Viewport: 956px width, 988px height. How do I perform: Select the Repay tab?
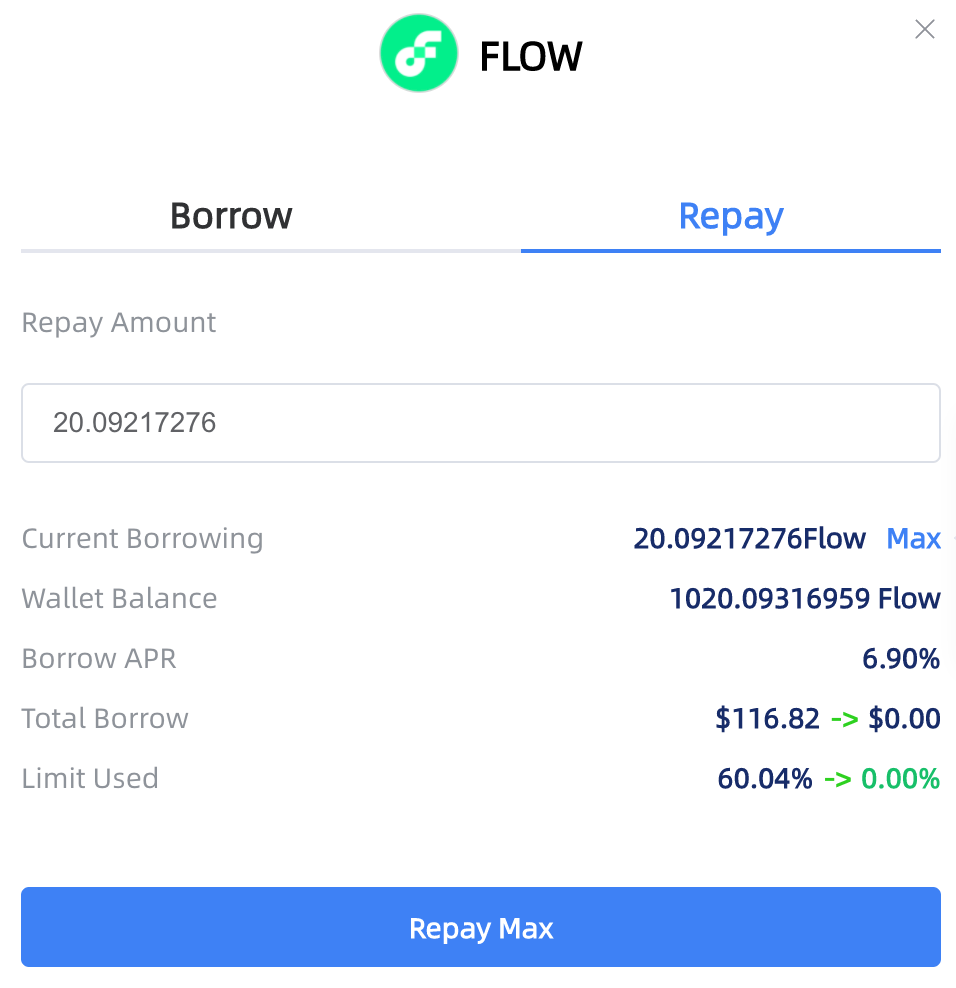click(x=730, y=216)
